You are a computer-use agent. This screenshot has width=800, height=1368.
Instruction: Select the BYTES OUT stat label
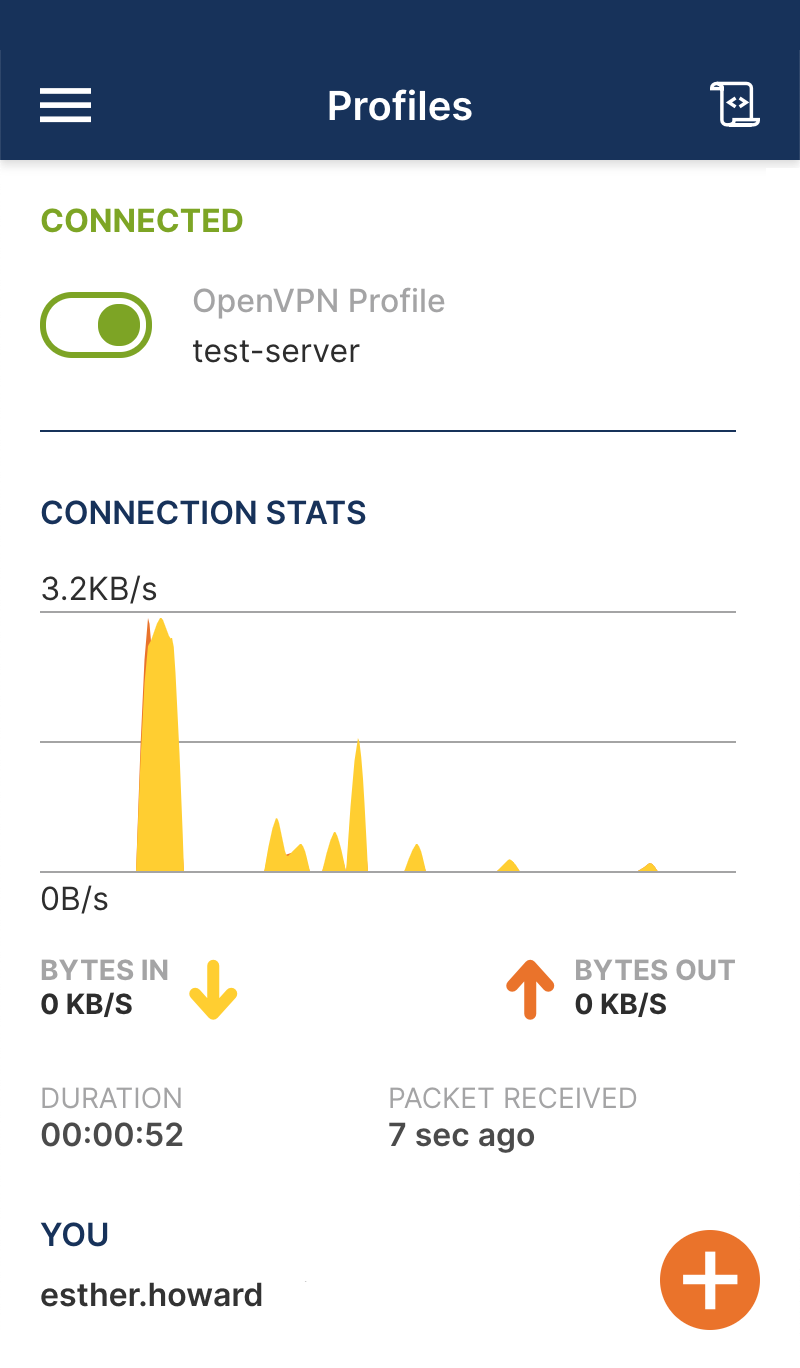(x=654, y=969)
